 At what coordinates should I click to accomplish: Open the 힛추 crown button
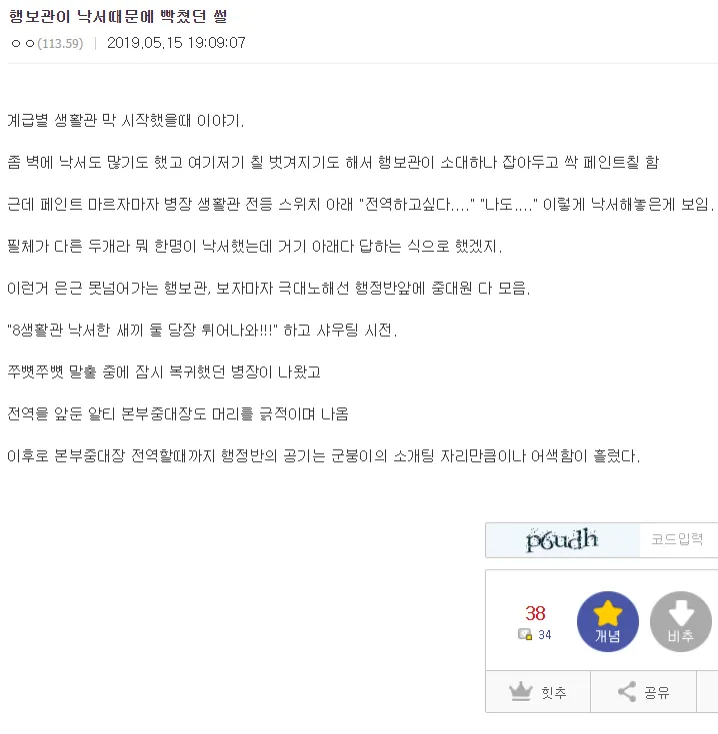point(538,691)
